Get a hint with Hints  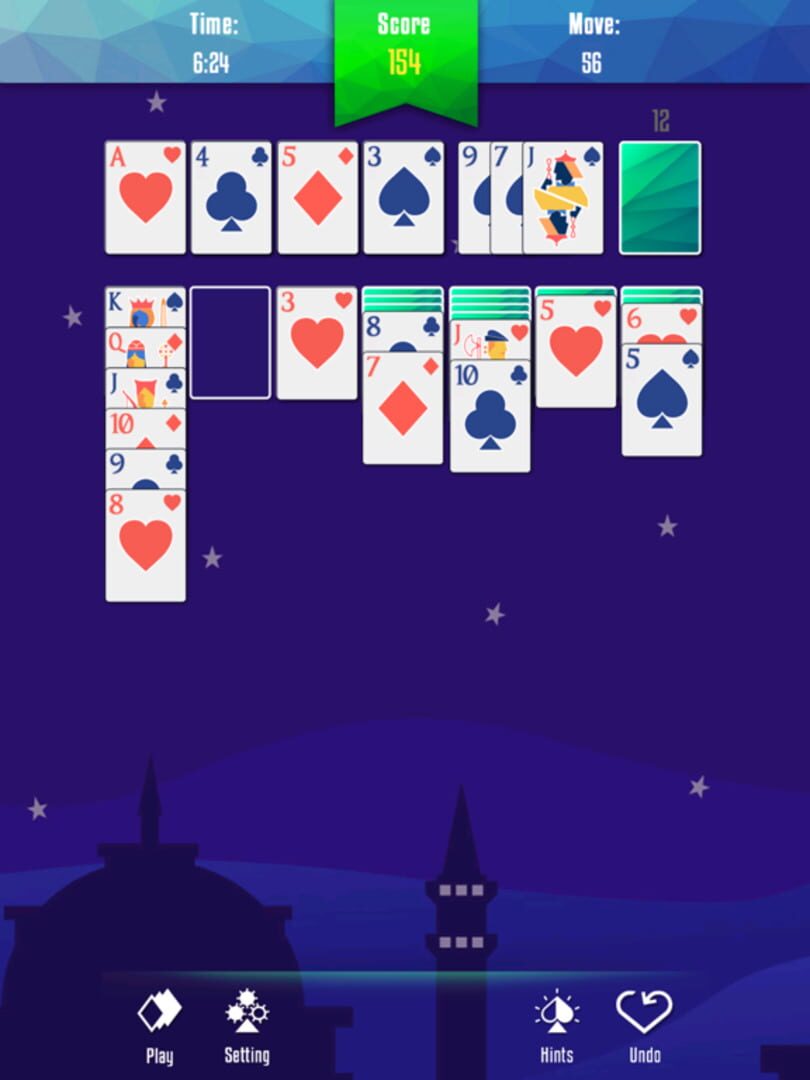tap(557, 1026)
